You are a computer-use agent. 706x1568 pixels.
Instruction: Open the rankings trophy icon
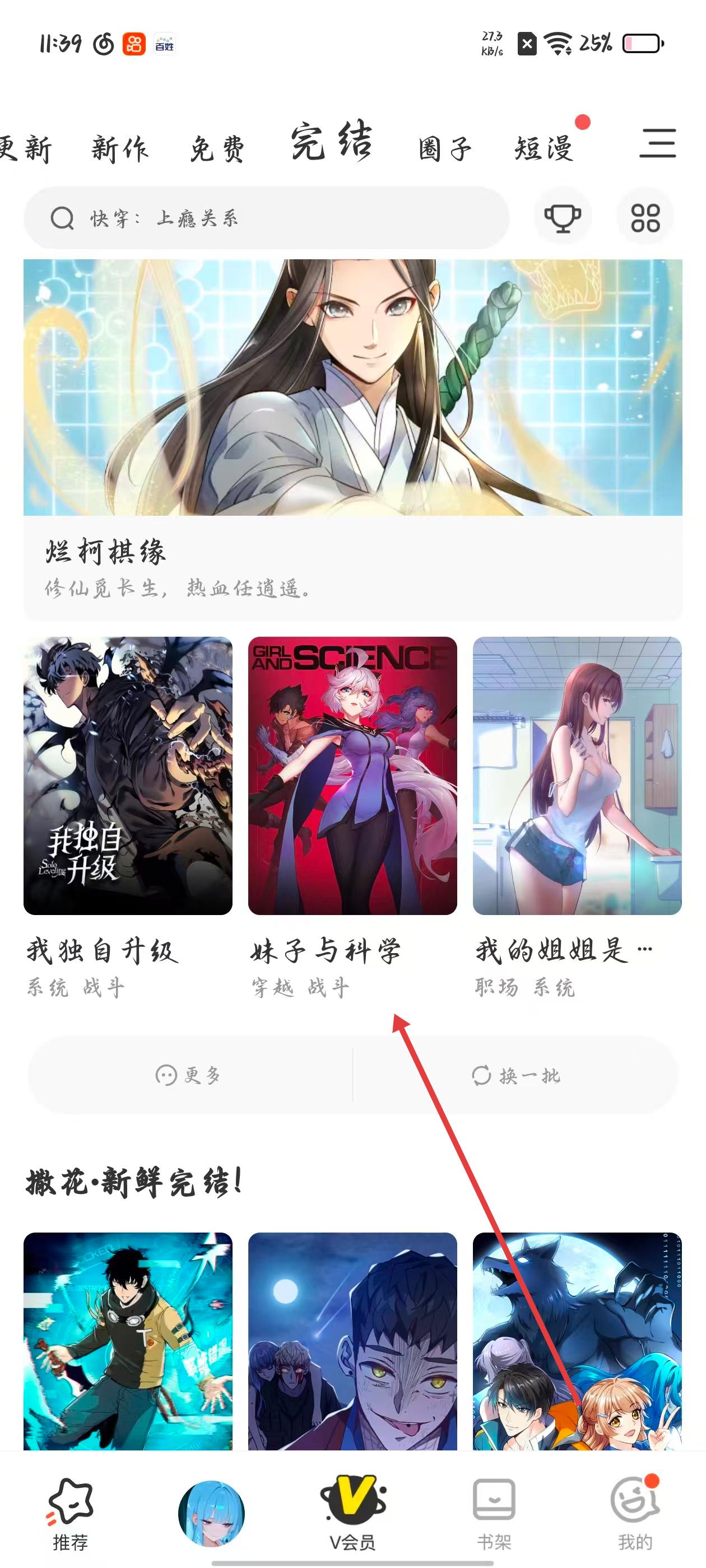point(562,217)
